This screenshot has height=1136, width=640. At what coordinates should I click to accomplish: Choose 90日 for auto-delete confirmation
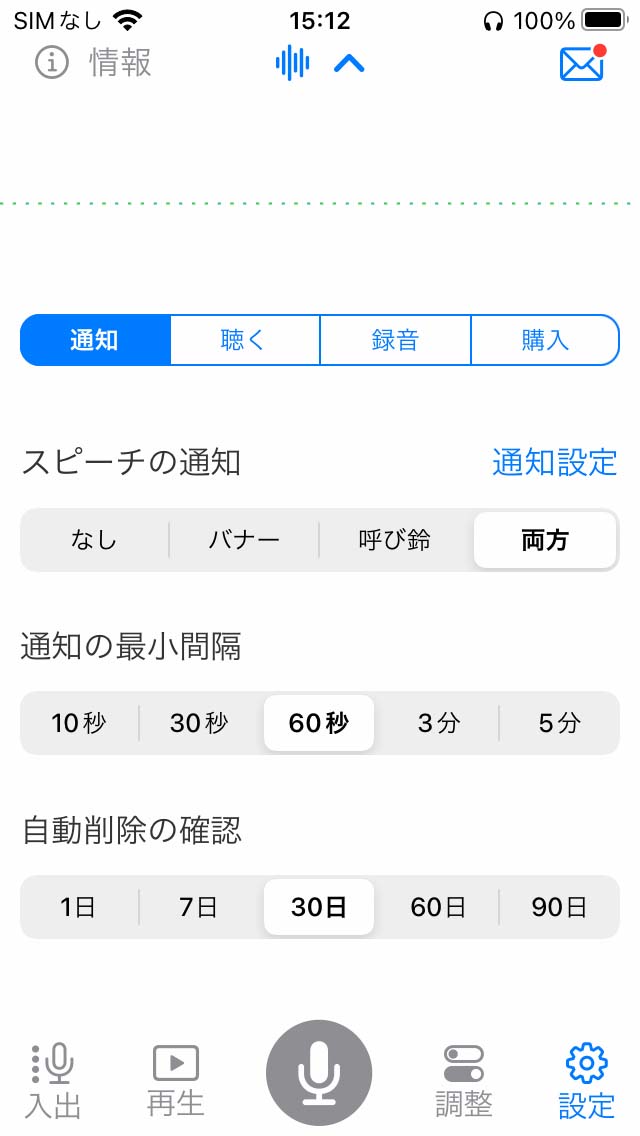click(x=559, y=907)
